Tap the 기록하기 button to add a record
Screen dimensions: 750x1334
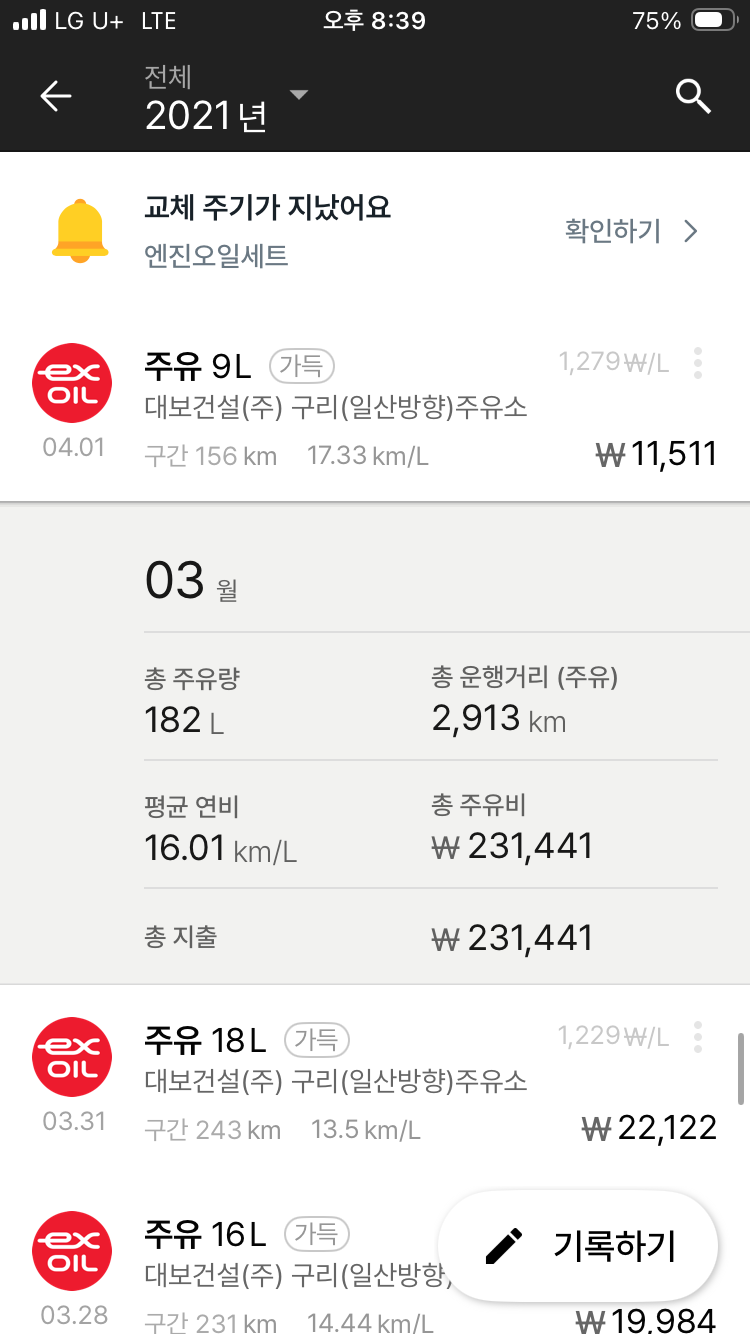(578, 1246)
